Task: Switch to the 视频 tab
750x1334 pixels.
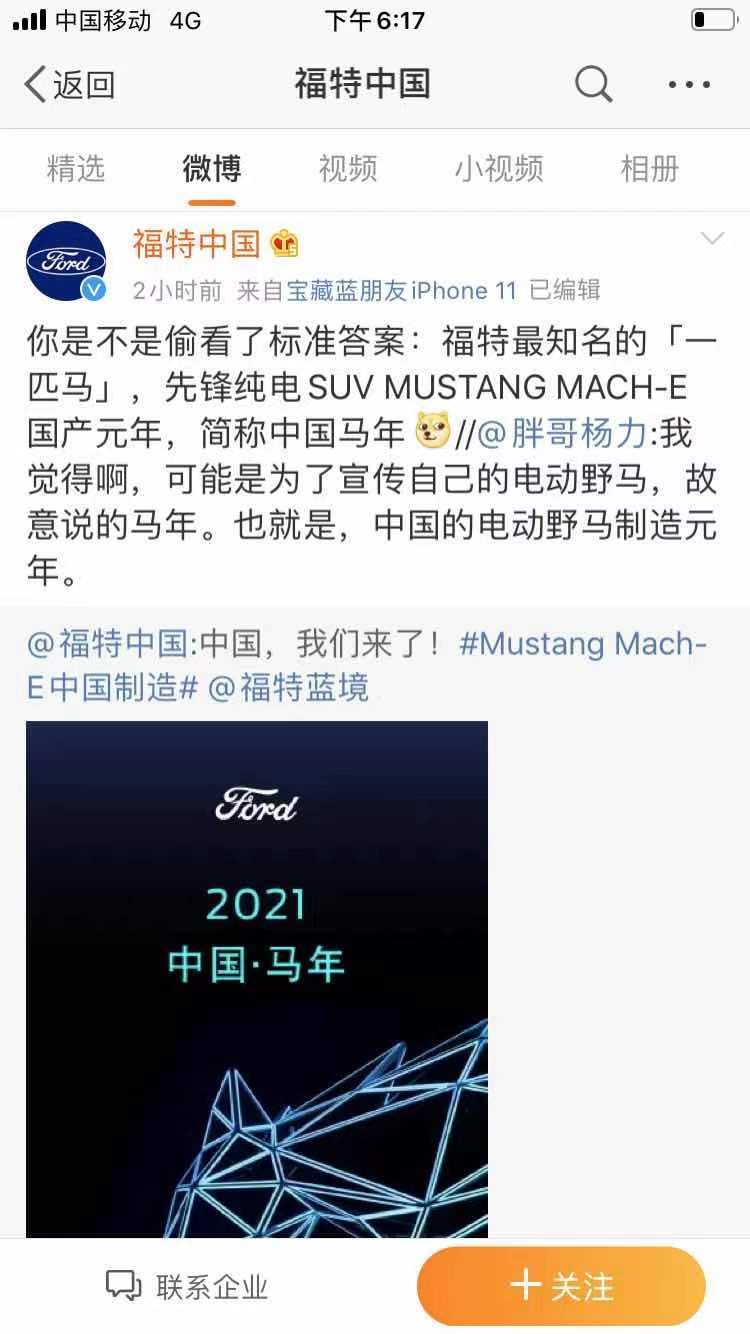Action: coord(347,168)
